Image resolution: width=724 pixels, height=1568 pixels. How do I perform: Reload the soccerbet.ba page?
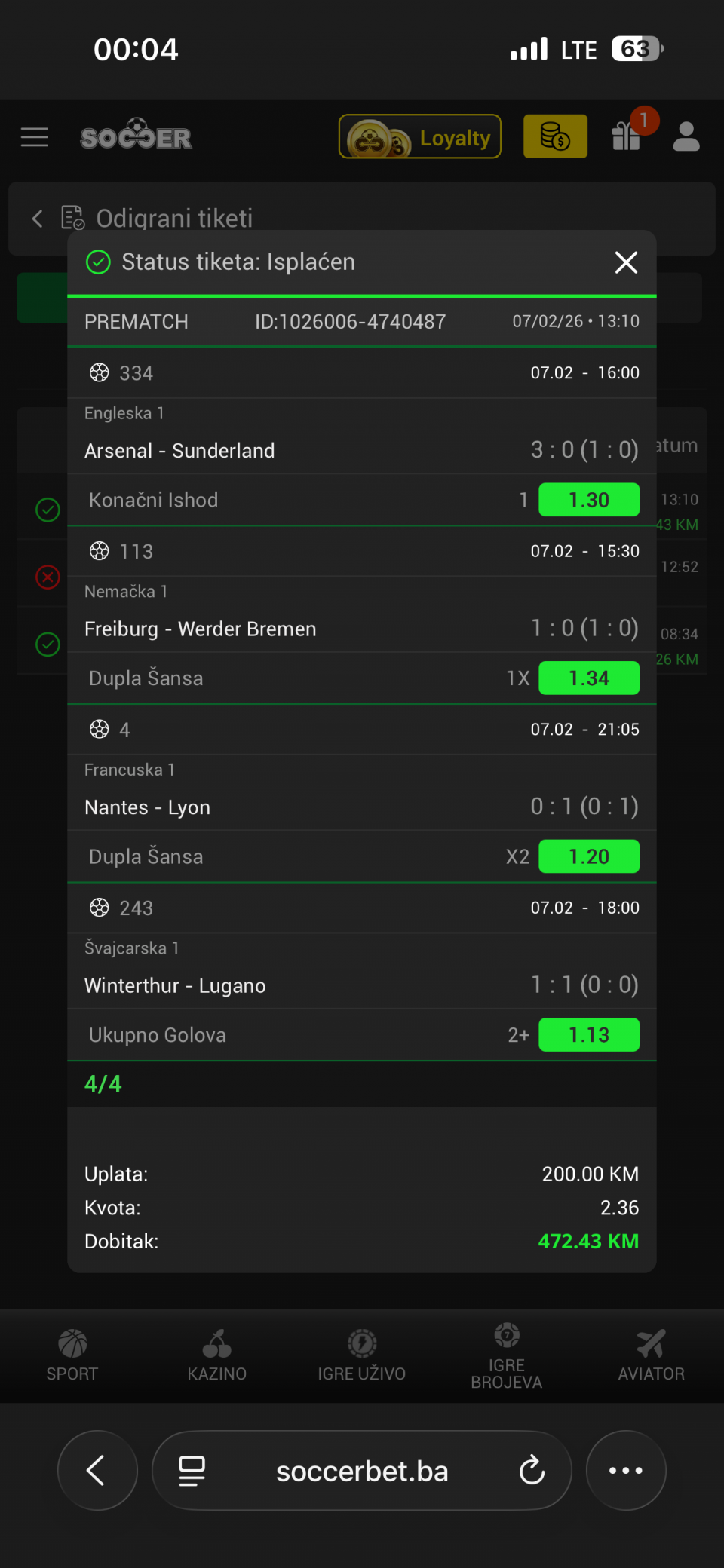point(532,1470)
